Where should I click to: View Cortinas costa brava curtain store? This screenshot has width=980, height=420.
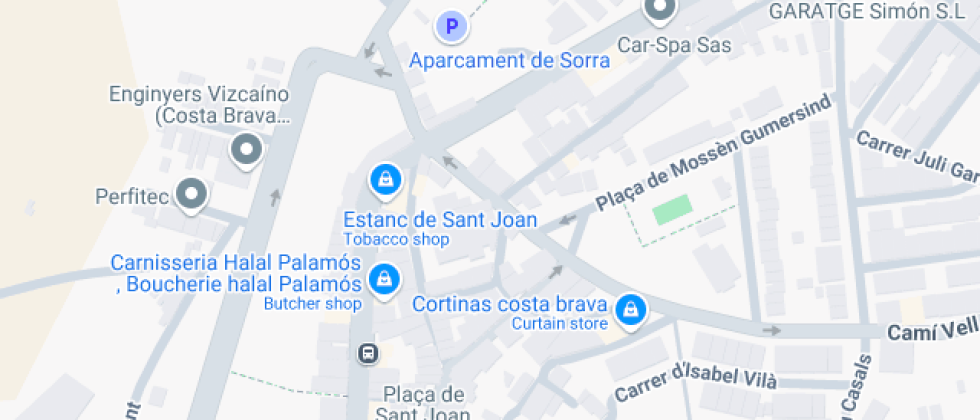630,310
